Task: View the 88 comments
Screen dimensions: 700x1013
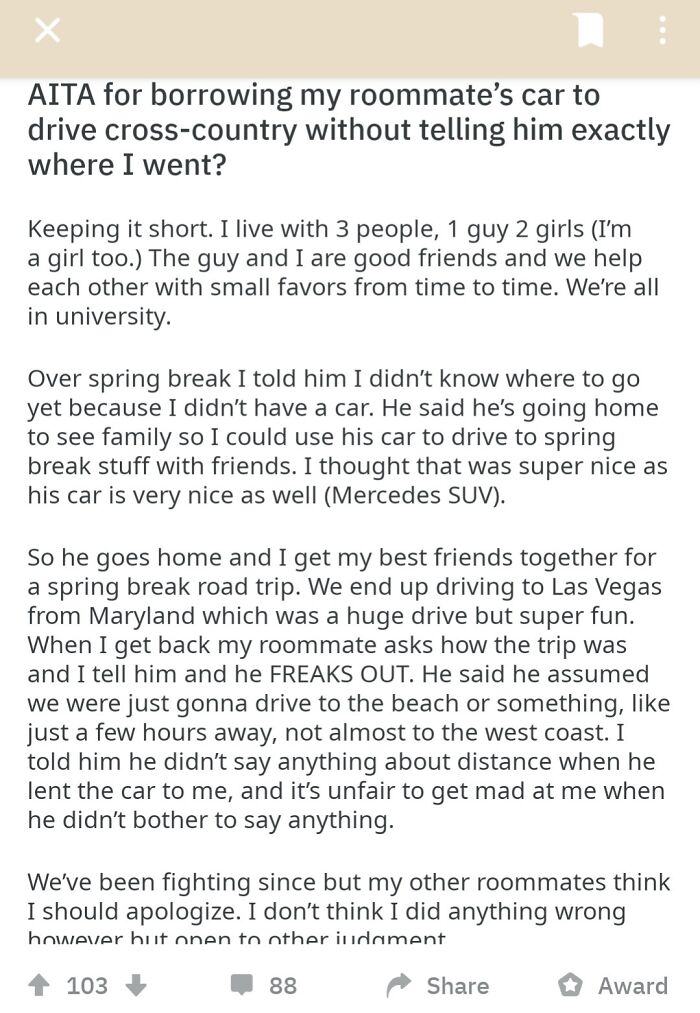Action: click(264, 986)
